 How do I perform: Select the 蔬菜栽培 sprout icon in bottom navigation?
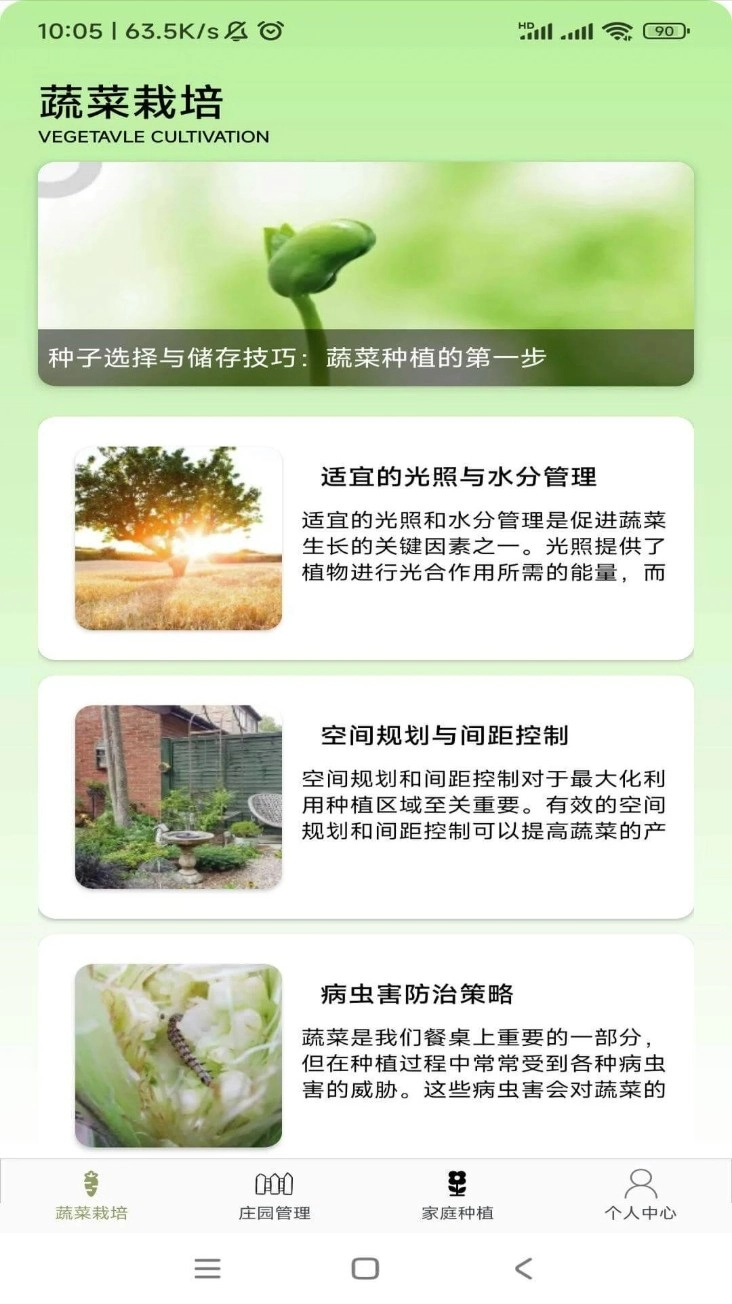[x=90, y=1183]
